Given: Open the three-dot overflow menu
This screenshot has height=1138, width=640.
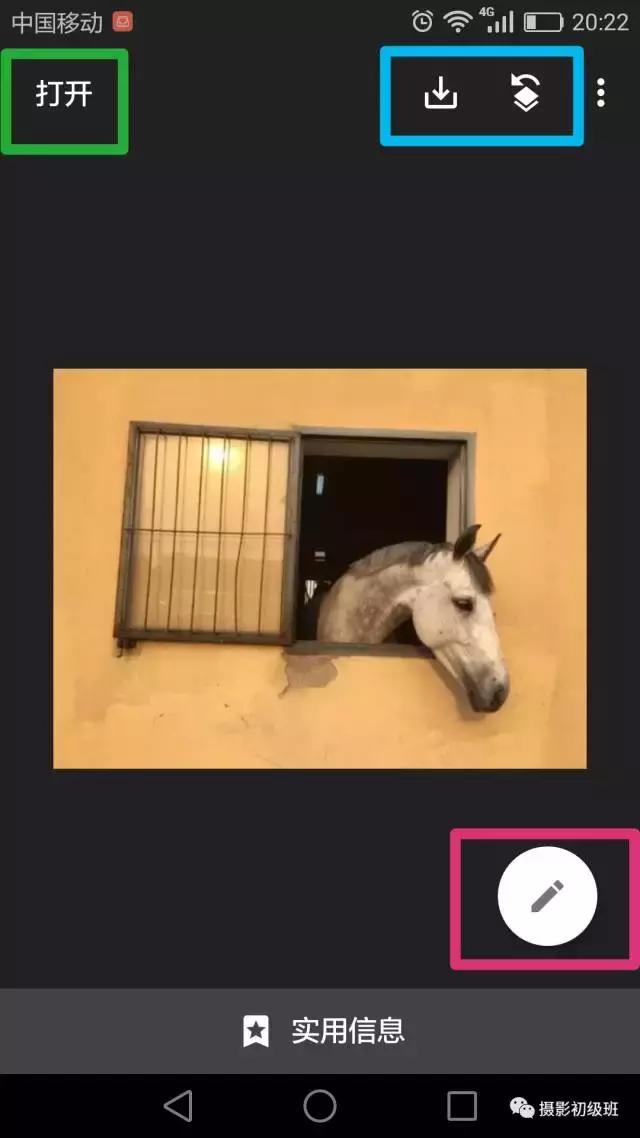Looking at the screenshot, I should point(600,93).
